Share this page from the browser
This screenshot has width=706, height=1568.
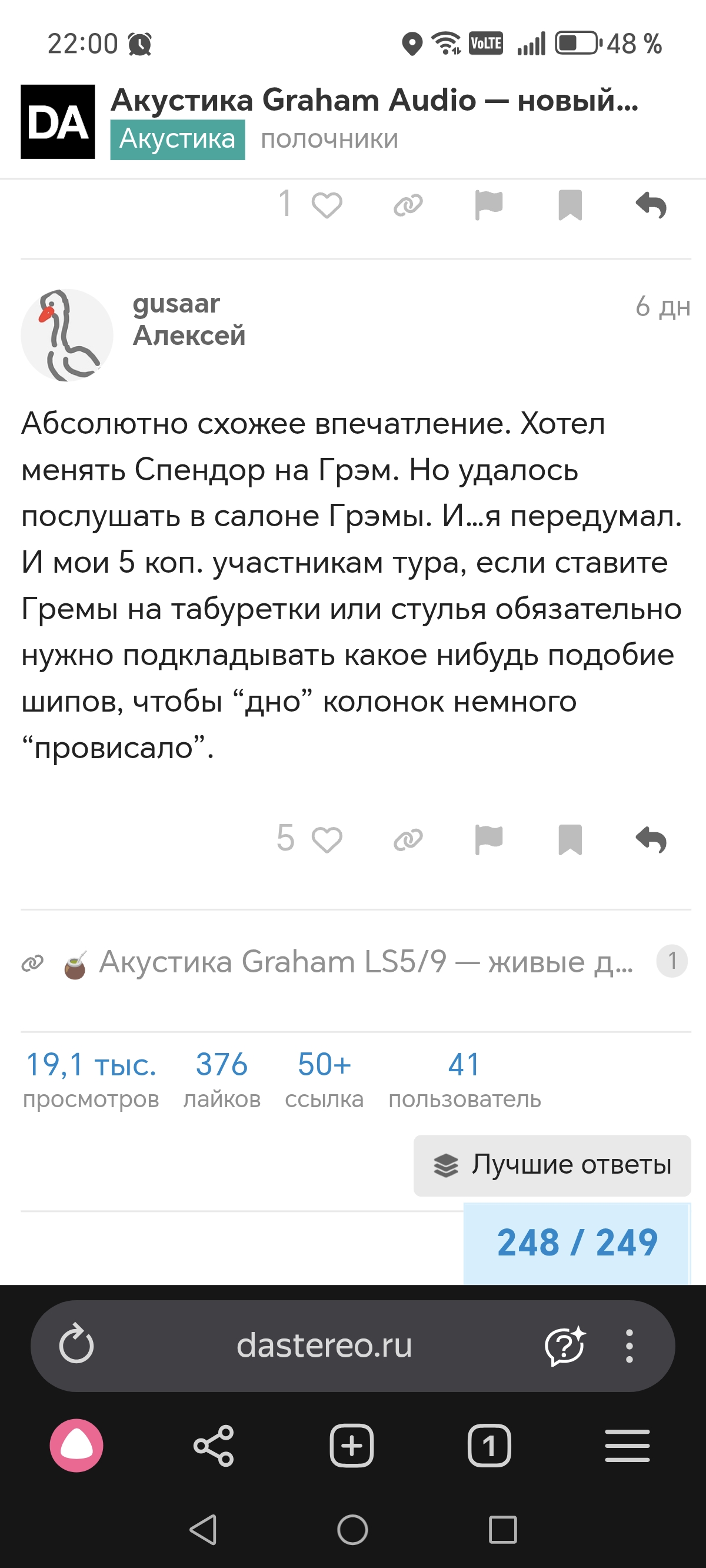pyautogui.click(x=214, y=1446)
